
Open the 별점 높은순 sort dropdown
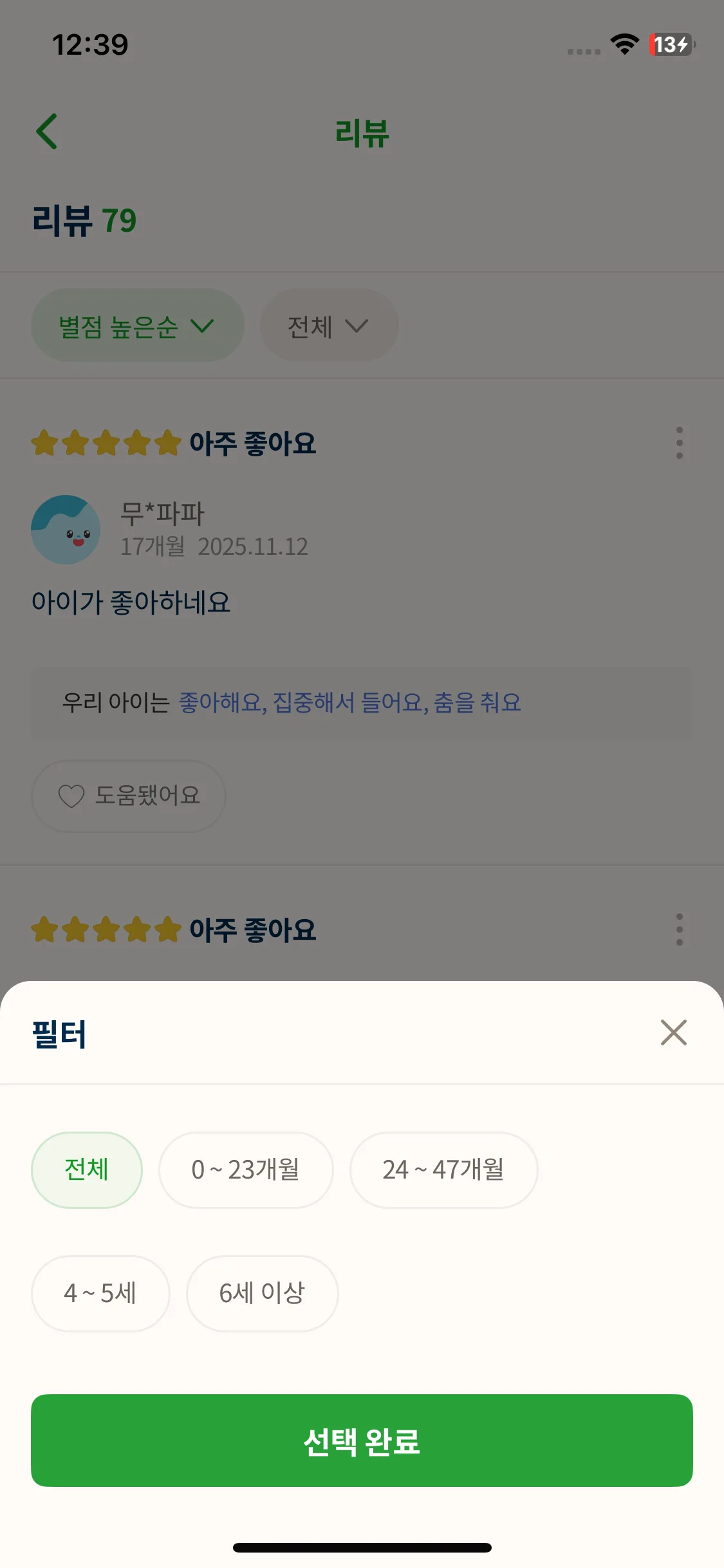point(137,325)
